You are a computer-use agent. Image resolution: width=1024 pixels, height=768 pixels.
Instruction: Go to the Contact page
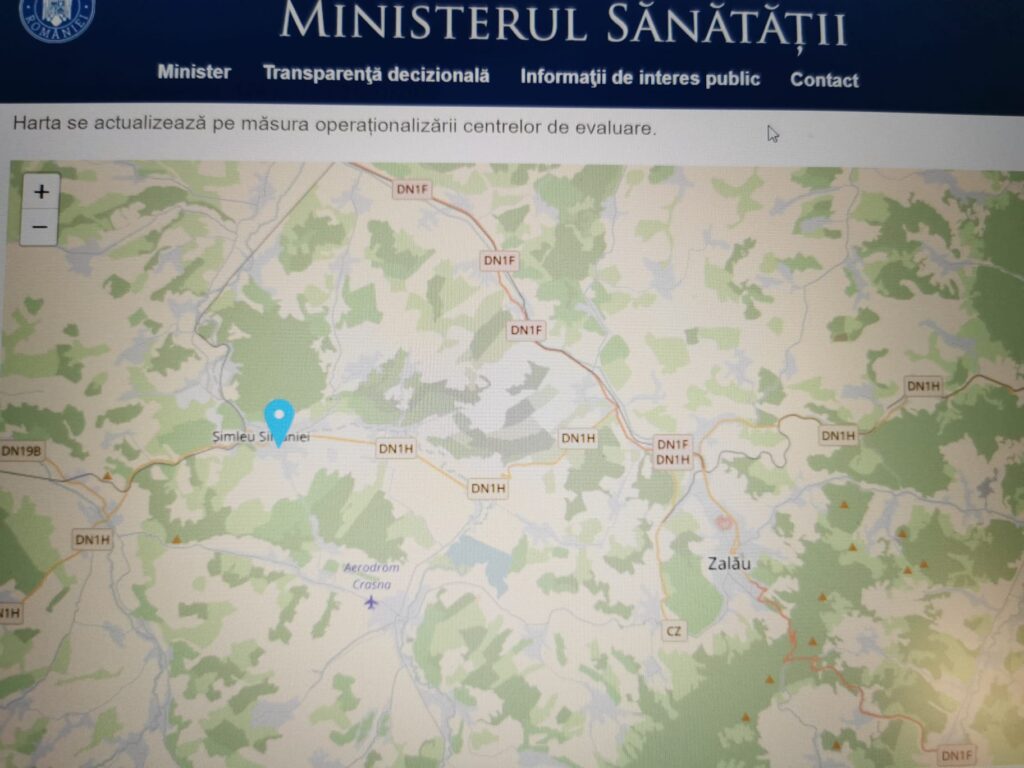pos(824,80)
